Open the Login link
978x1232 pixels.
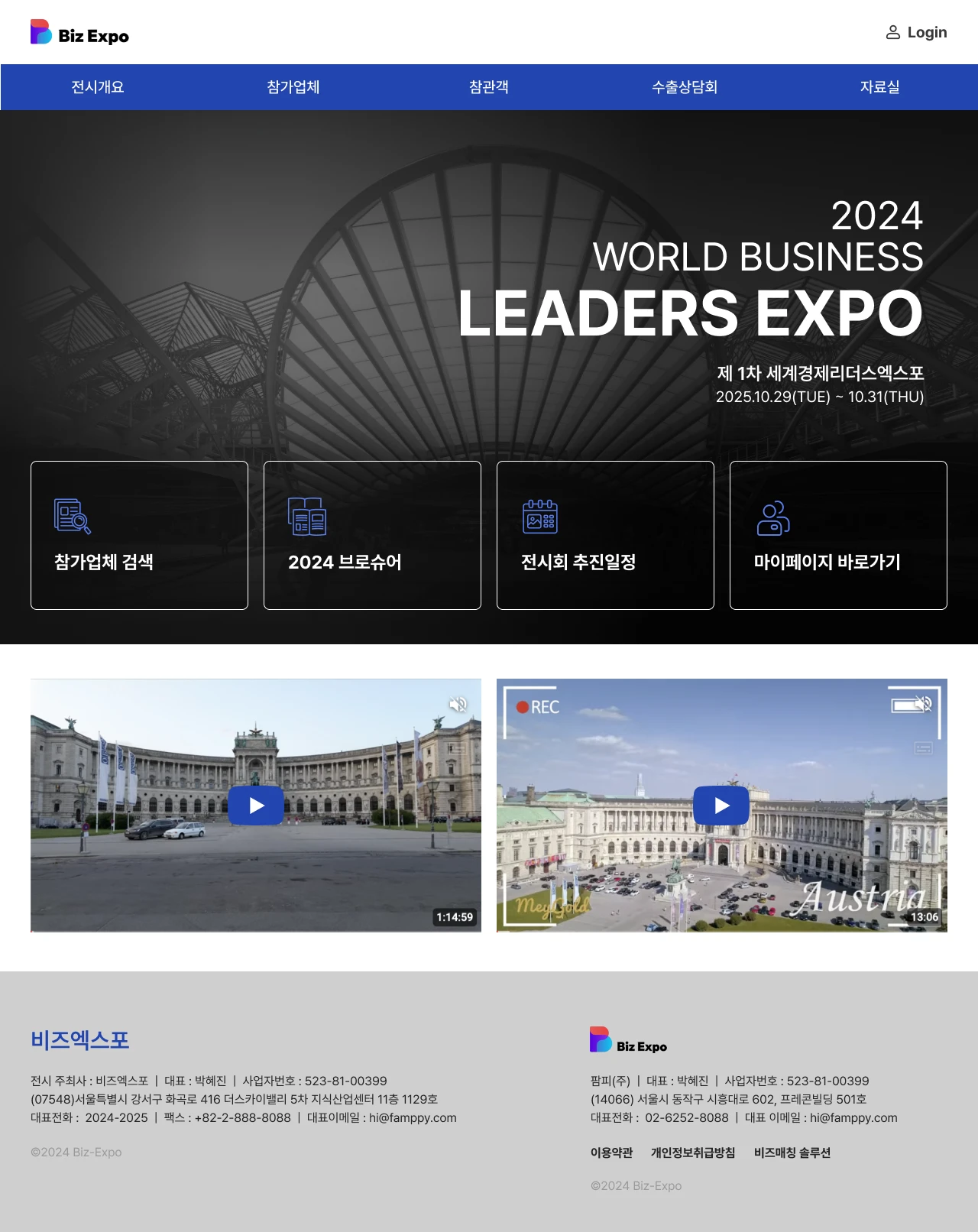[x=916, y=32]
